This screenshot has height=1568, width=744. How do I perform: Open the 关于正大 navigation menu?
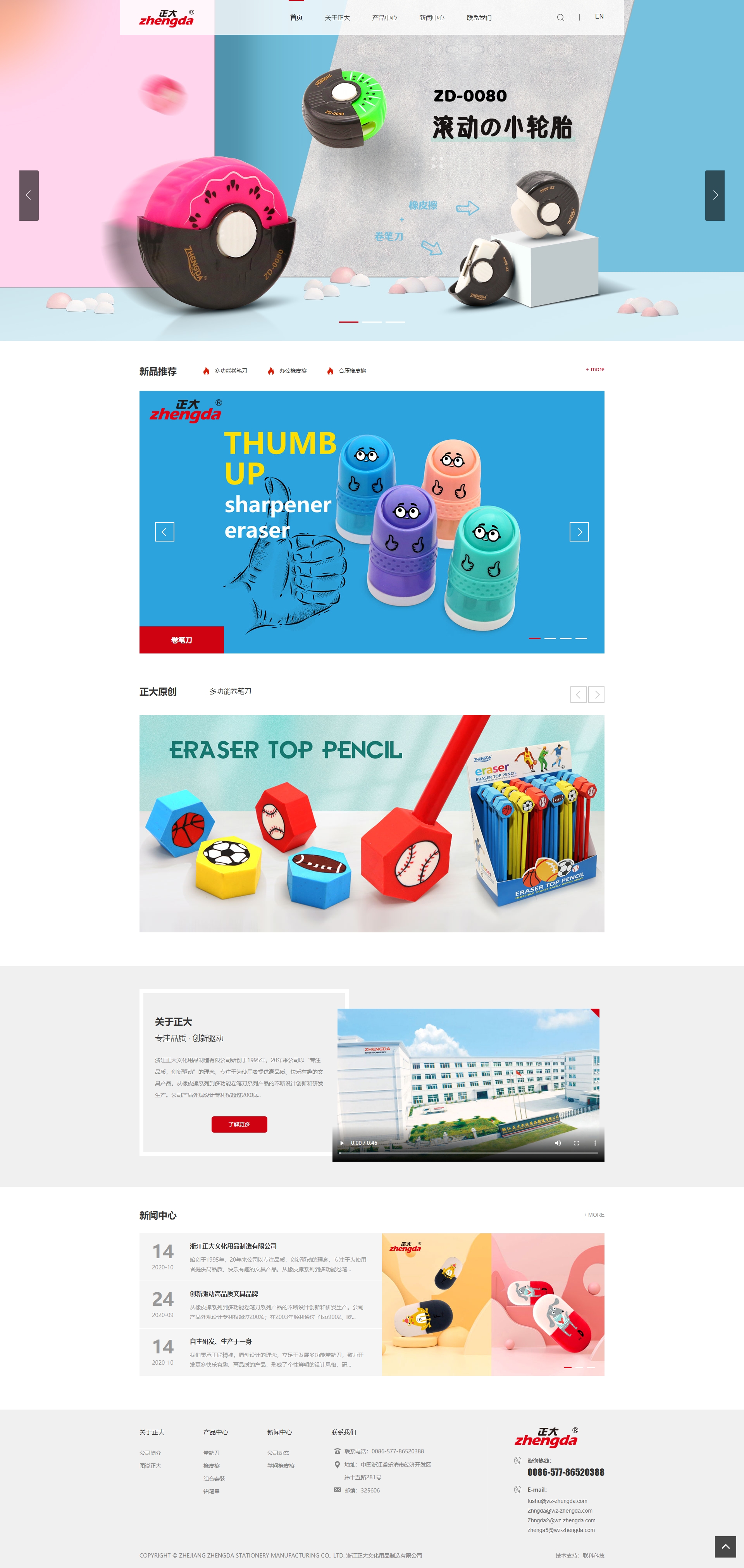(337, 18)
